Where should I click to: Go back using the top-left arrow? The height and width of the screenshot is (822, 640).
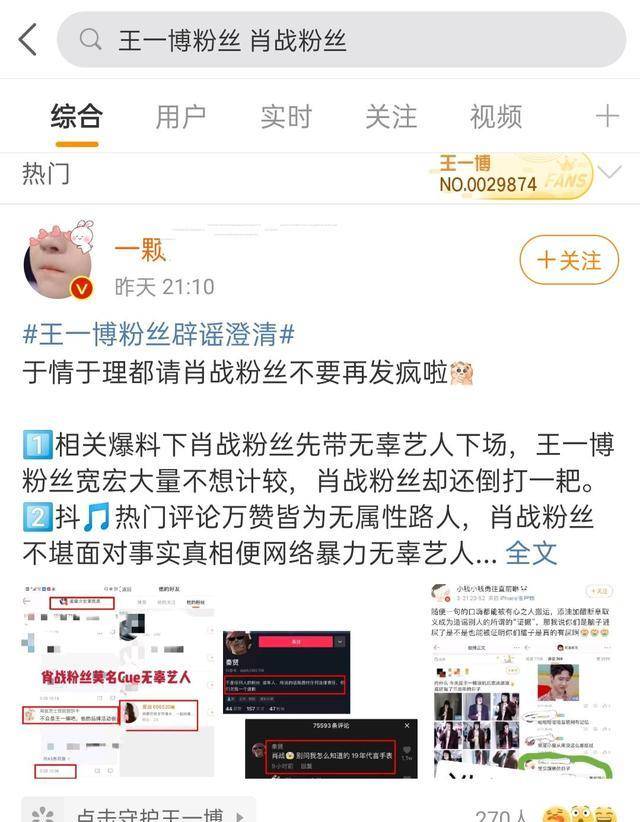click(28, 40)
